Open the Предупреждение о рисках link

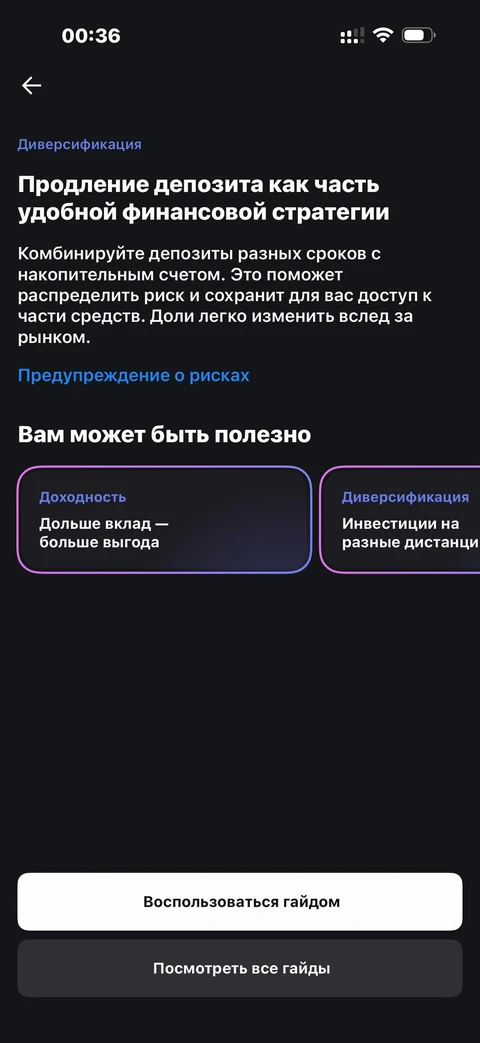pyautogui.click(x=134, y=375)
